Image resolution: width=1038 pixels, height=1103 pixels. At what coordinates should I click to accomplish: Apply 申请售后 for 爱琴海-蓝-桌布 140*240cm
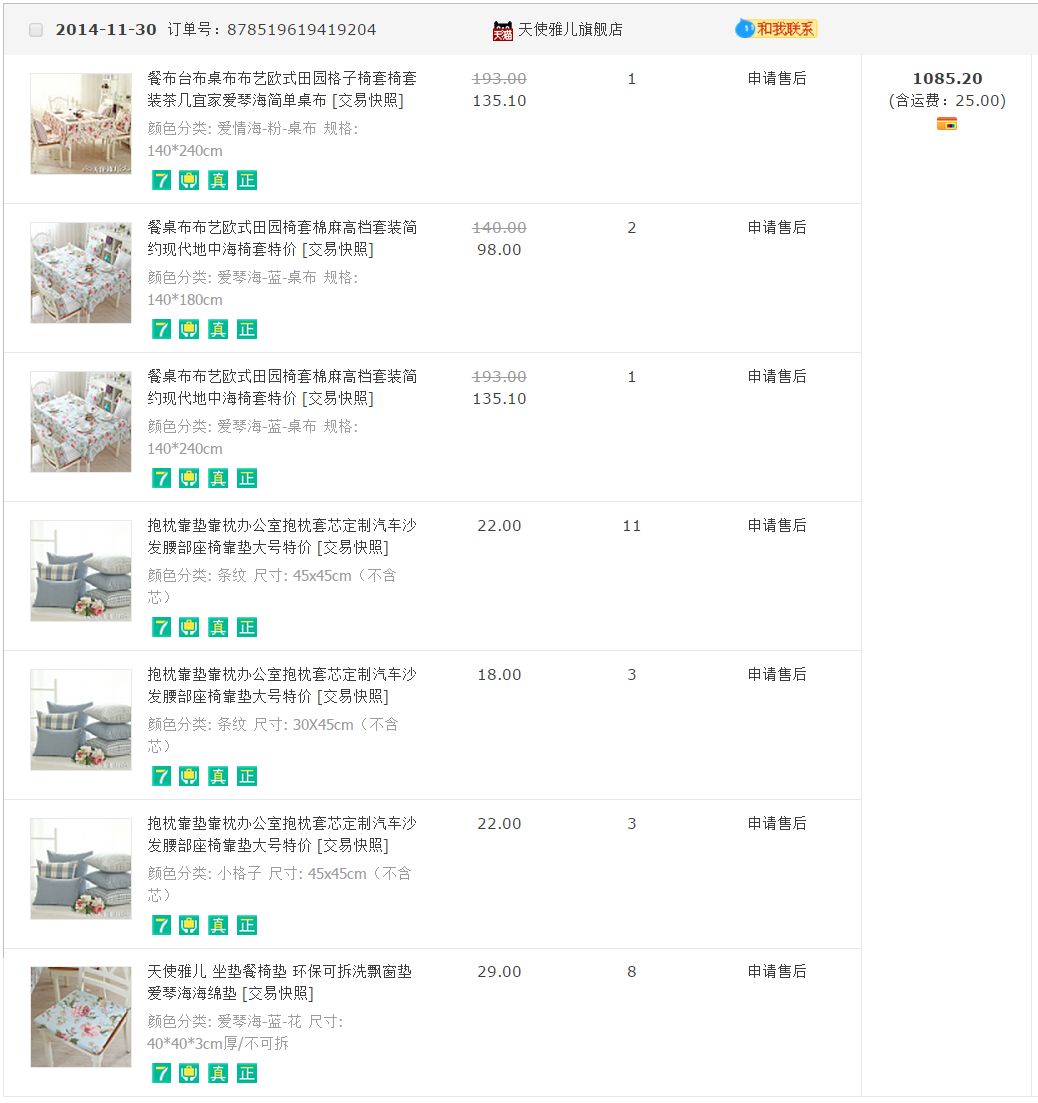click(777, 376)
